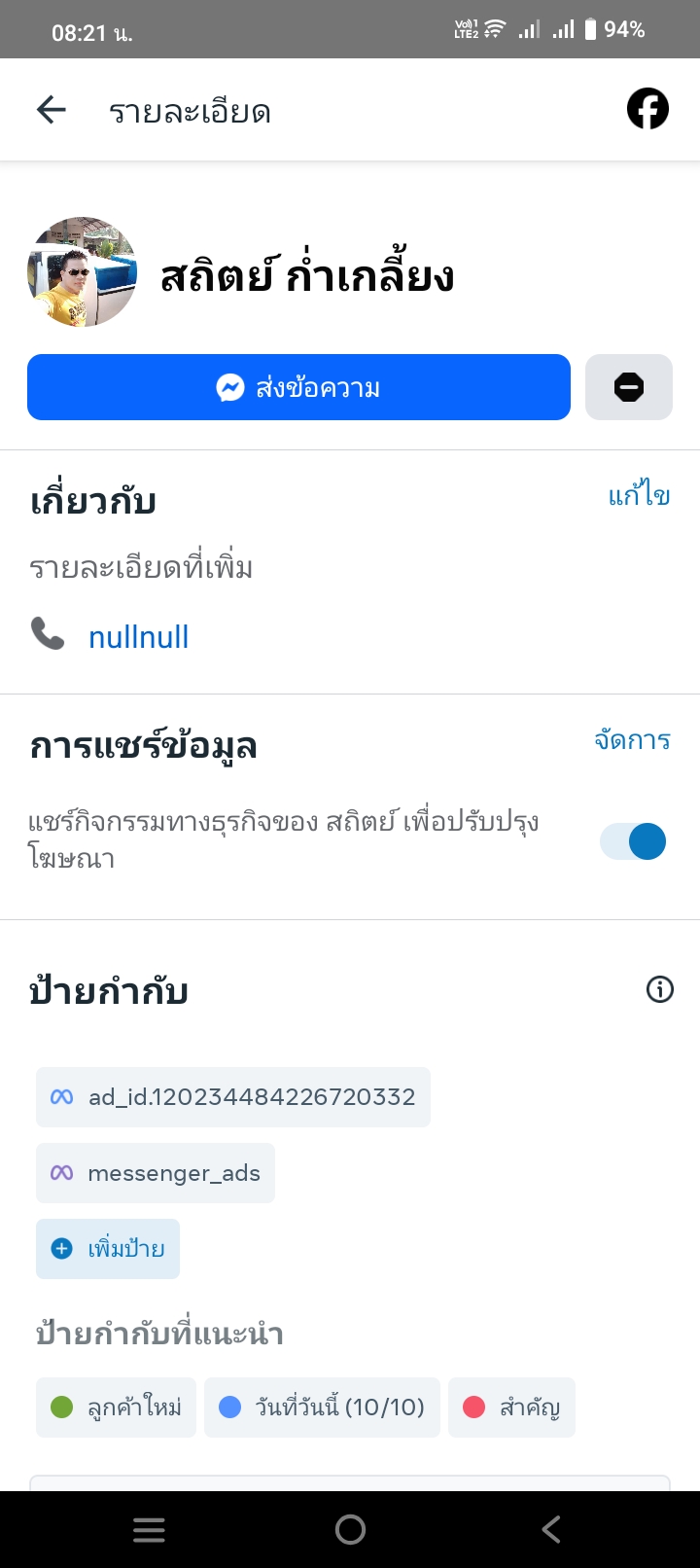This screenshot has height=1568, width=700.
Task: Tap the block icon button
Action: tap(628, 387)
